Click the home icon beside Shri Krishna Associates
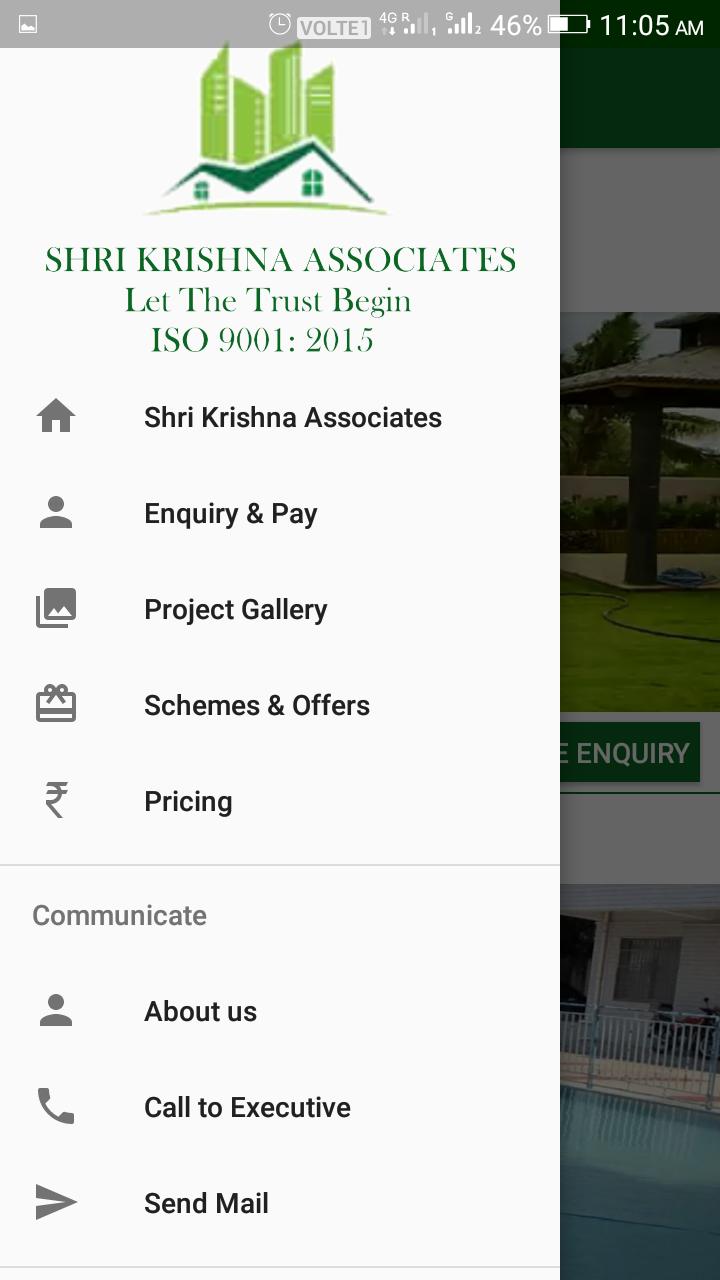Viewport: 720px width, 1280px height. (57, 415)
